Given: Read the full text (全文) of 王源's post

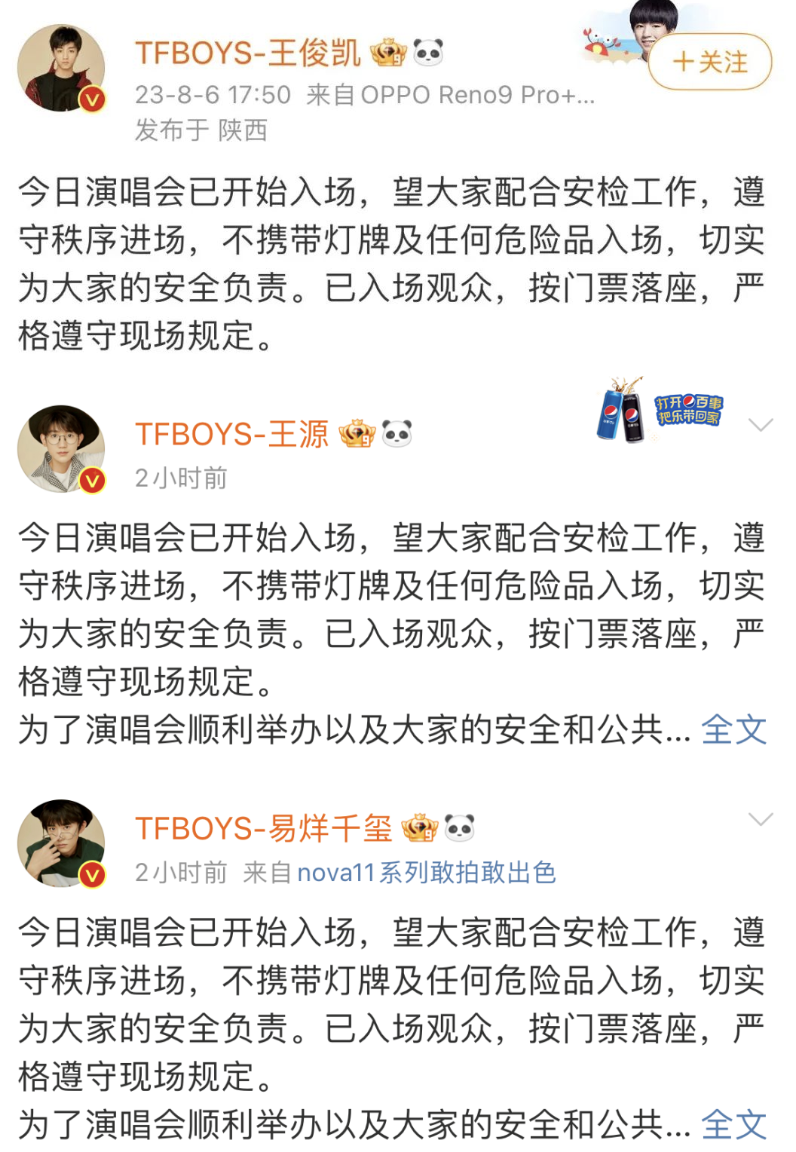Looking at the screenshot, I should pyautogui.click(x=734, y=729).
